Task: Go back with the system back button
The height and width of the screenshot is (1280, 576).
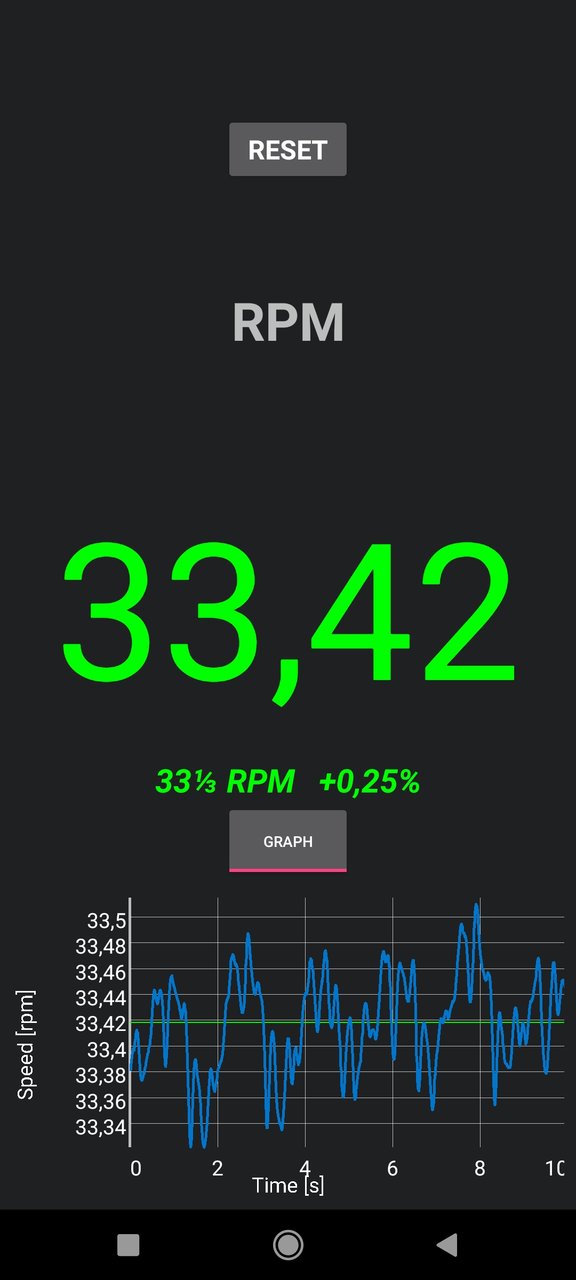Action: tap(447, 1244)
